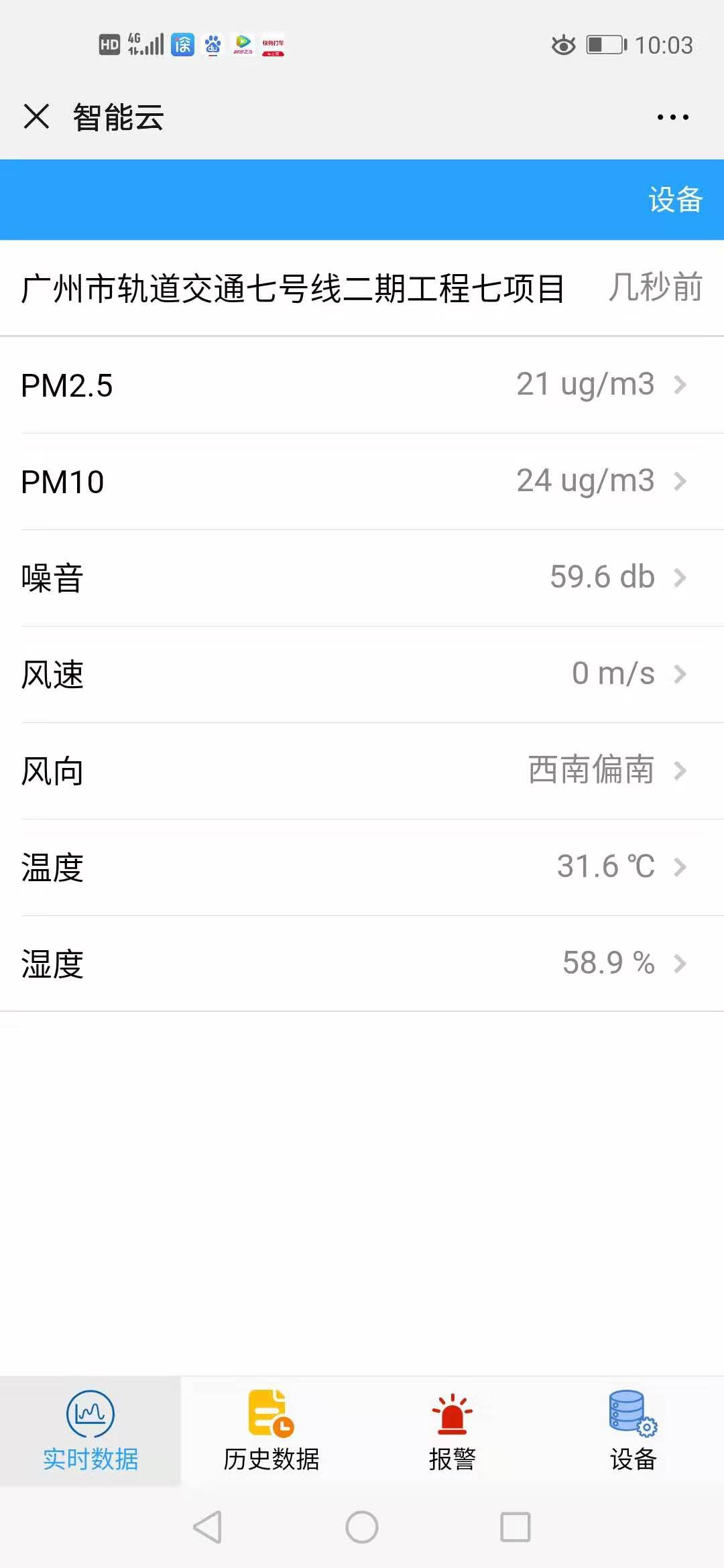
Task: Open the 风速 wind speed row
Action: pos(362,675)
